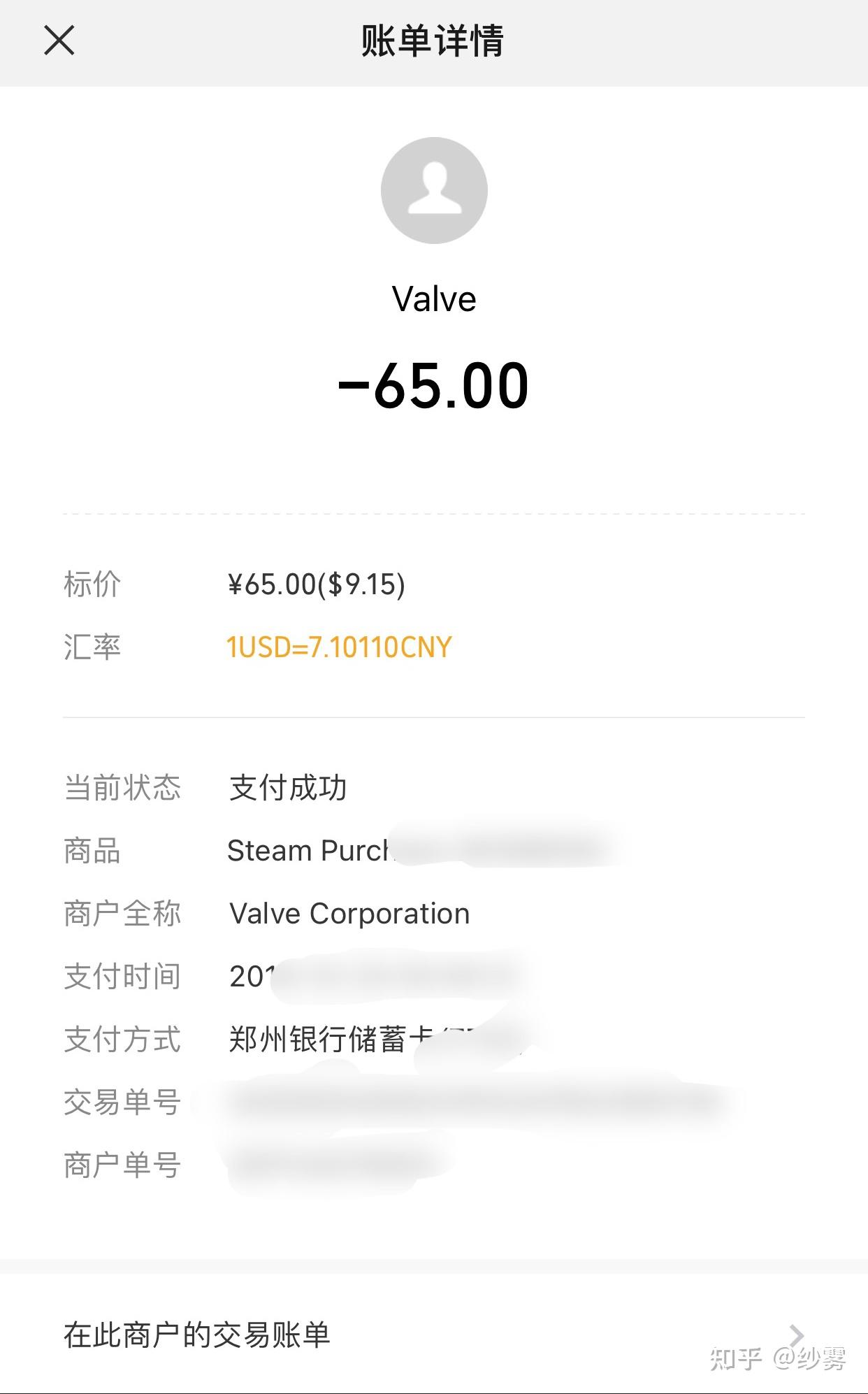Select the 当前状态 current status label
This screenshot has width=868, height=1394.
[122, 787]
